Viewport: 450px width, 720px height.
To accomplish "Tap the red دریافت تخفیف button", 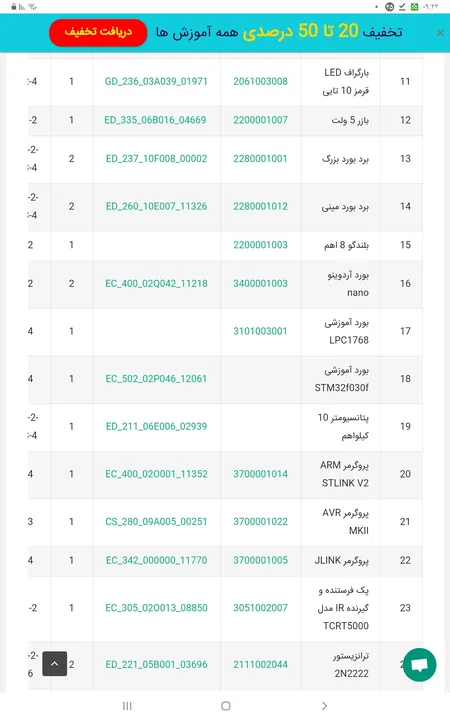I will point(98,33).
